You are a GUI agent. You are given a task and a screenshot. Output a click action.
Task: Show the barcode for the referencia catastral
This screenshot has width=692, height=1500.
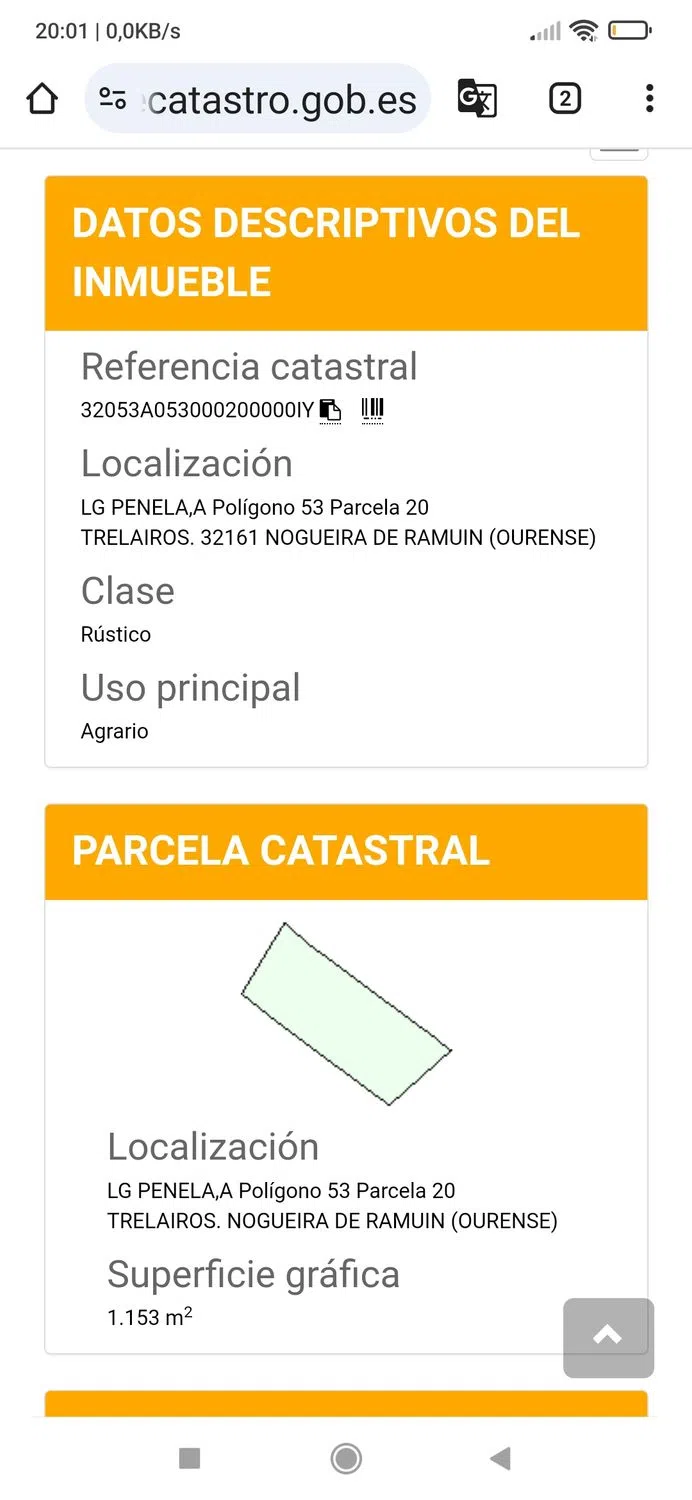pyautogui.click(x=372, y=410)
